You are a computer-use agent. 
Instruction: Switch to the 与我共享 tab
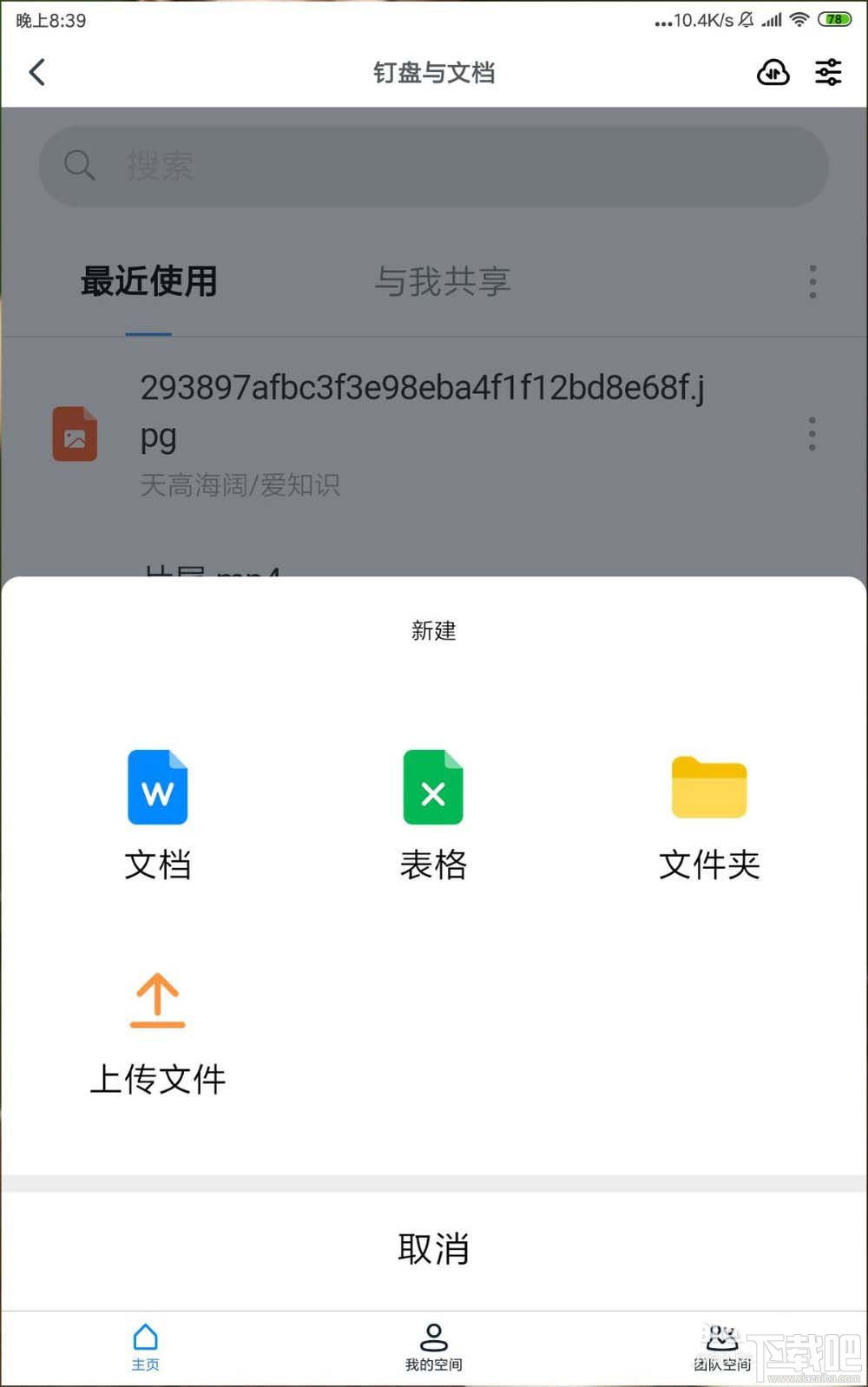click(442, 281)
